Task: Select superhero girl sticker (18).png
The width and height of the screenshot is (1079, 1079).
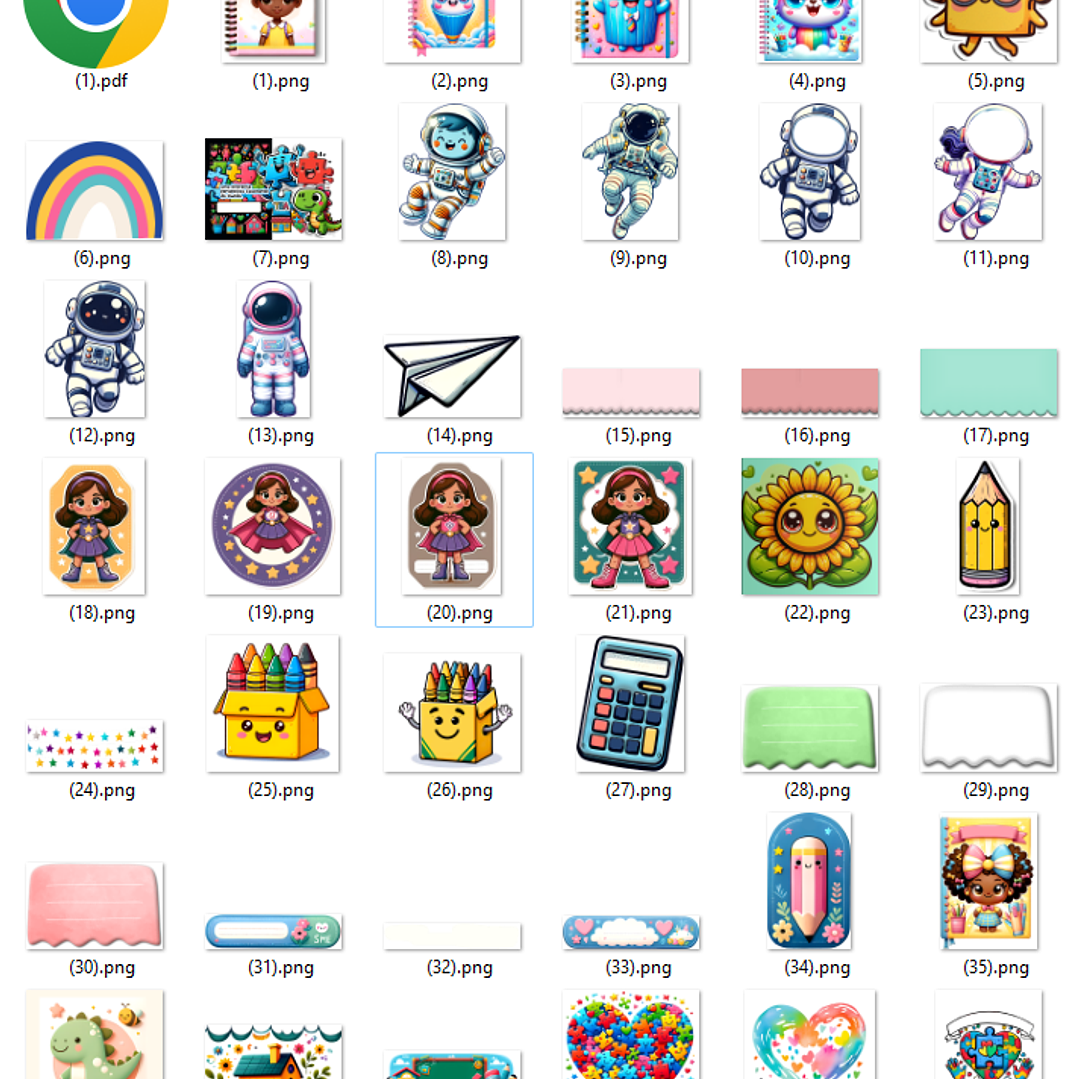Action: 95,526
